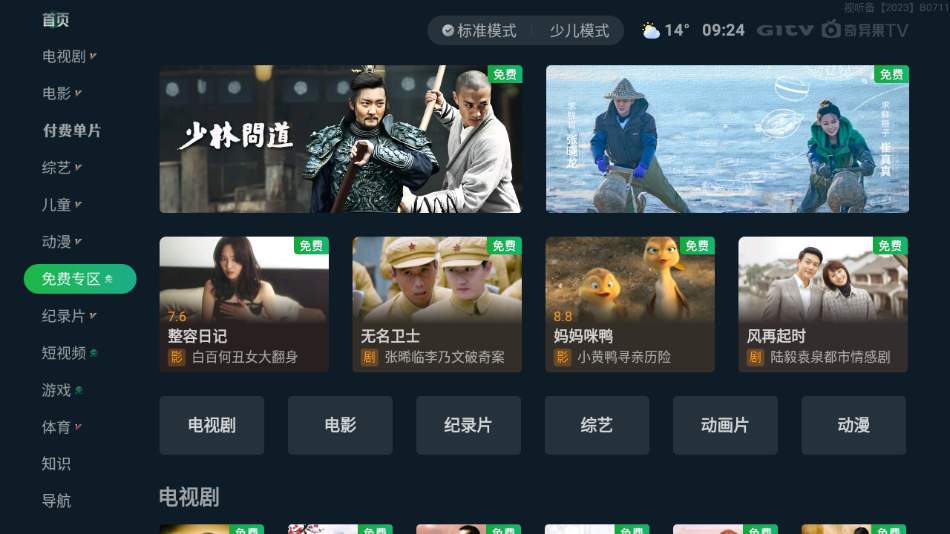Screen dimensions: 950x534
Task: Open 体育 in the sidebar
Action: 57,427
